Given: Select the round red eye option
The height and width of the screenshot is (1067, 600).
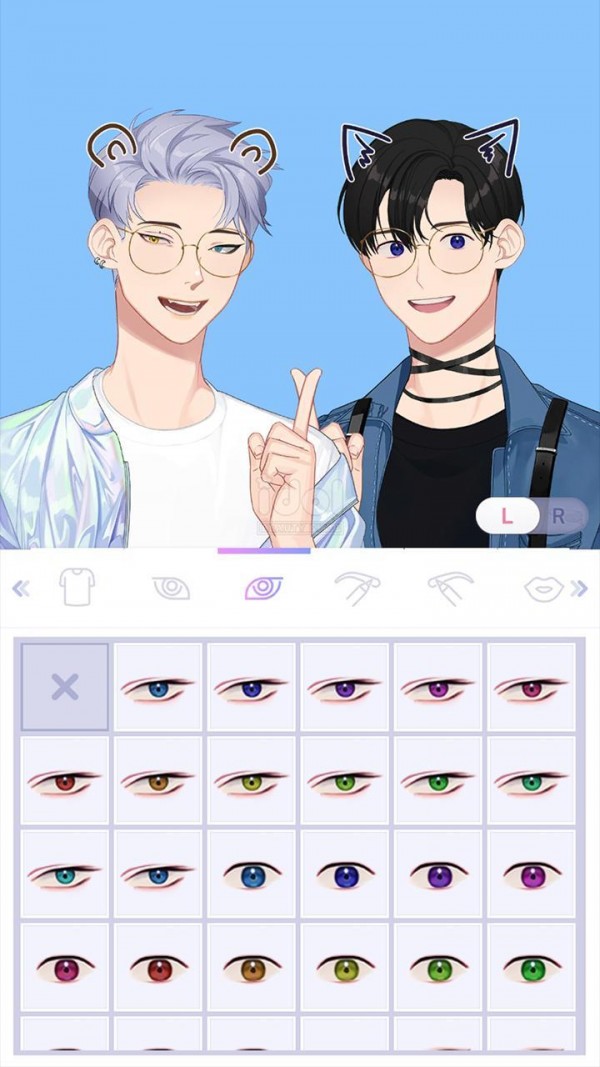Looking at the screenshot, I should 158,968.
